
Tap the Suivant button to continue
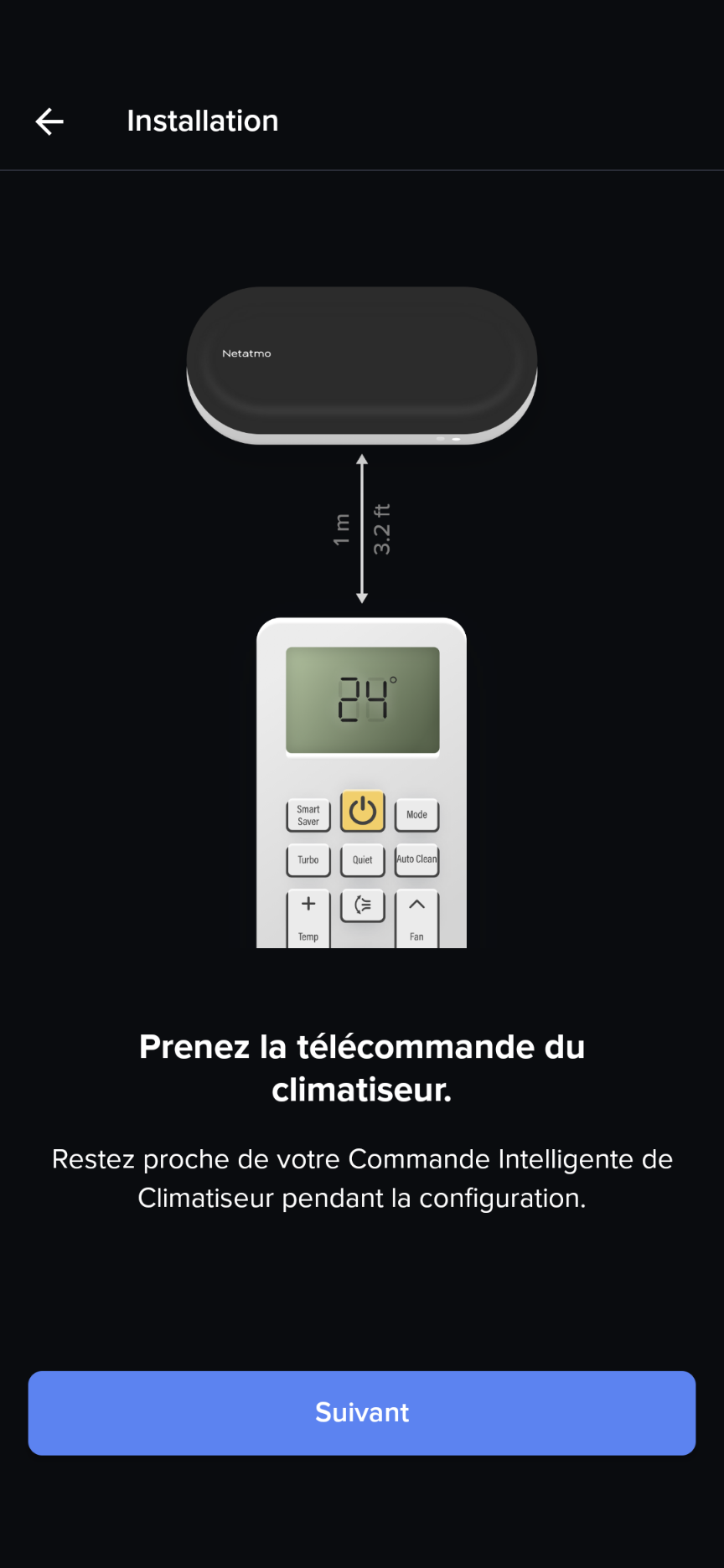(x=362, y=1413)
